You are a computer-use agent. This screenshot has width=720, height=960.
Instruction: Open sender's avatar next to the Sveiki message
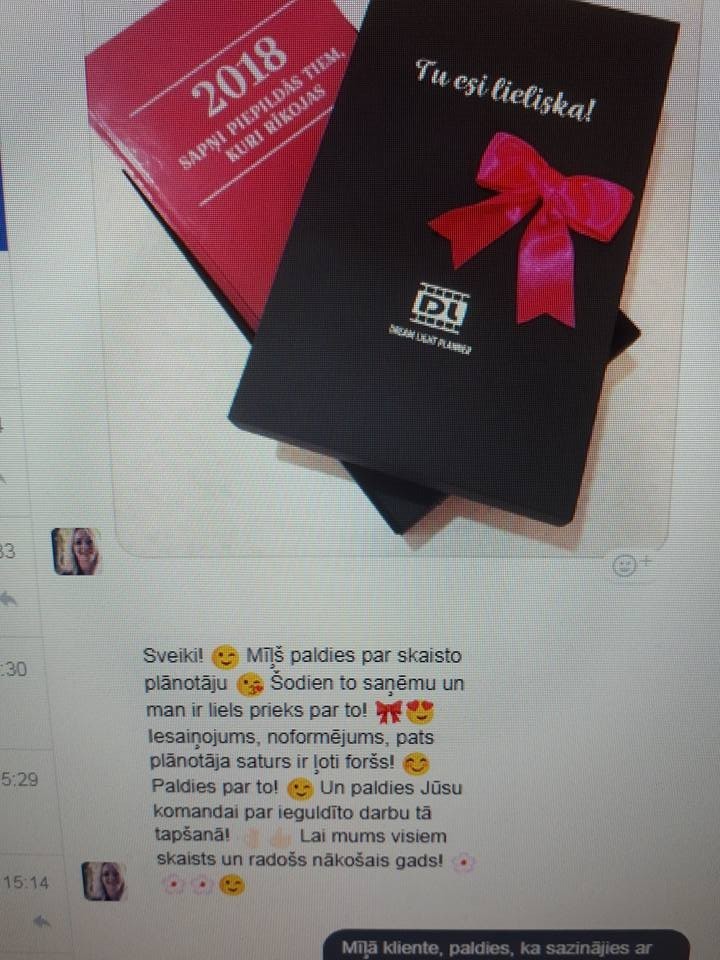[104, 881]
